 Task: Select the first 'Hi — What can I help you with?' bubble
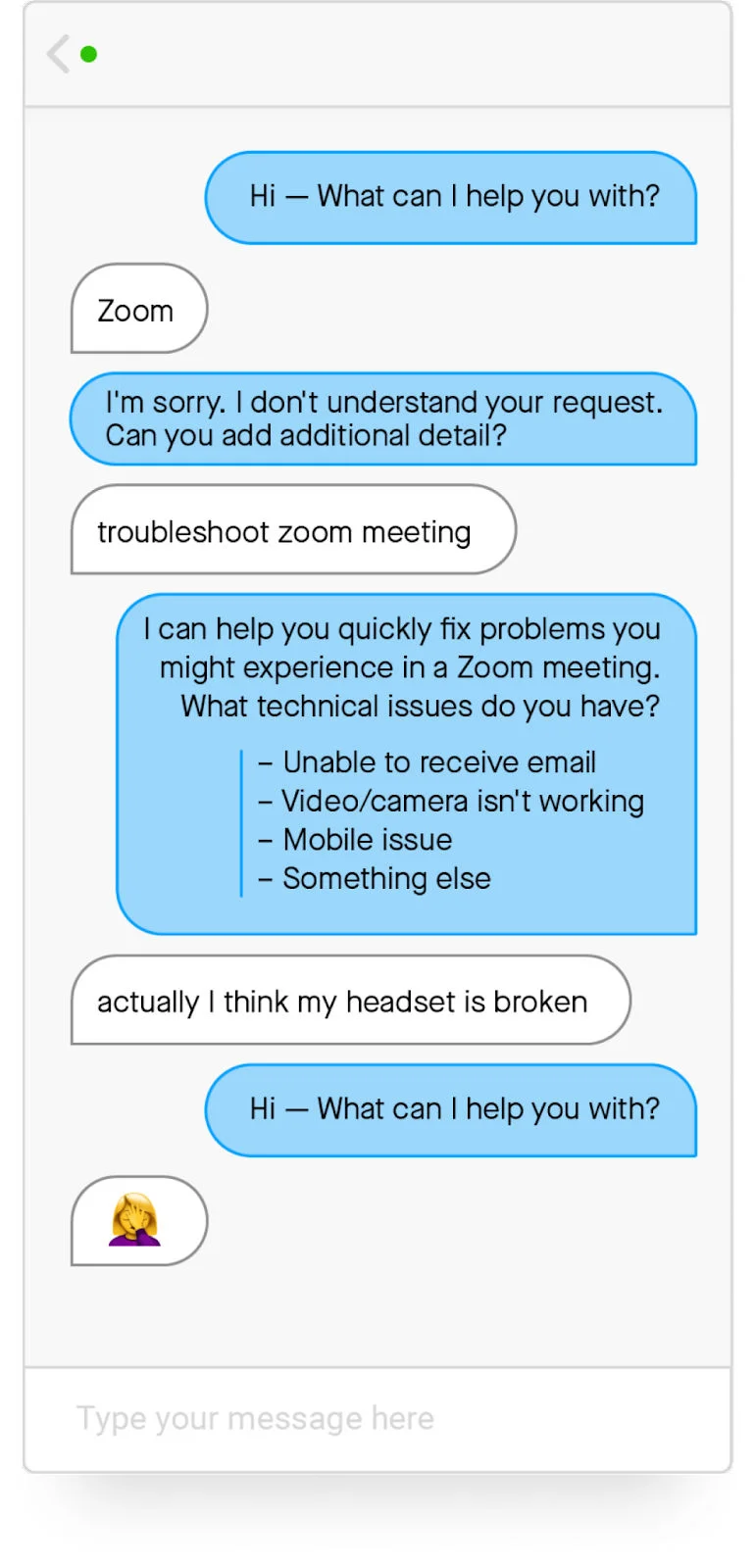[451, 196]
